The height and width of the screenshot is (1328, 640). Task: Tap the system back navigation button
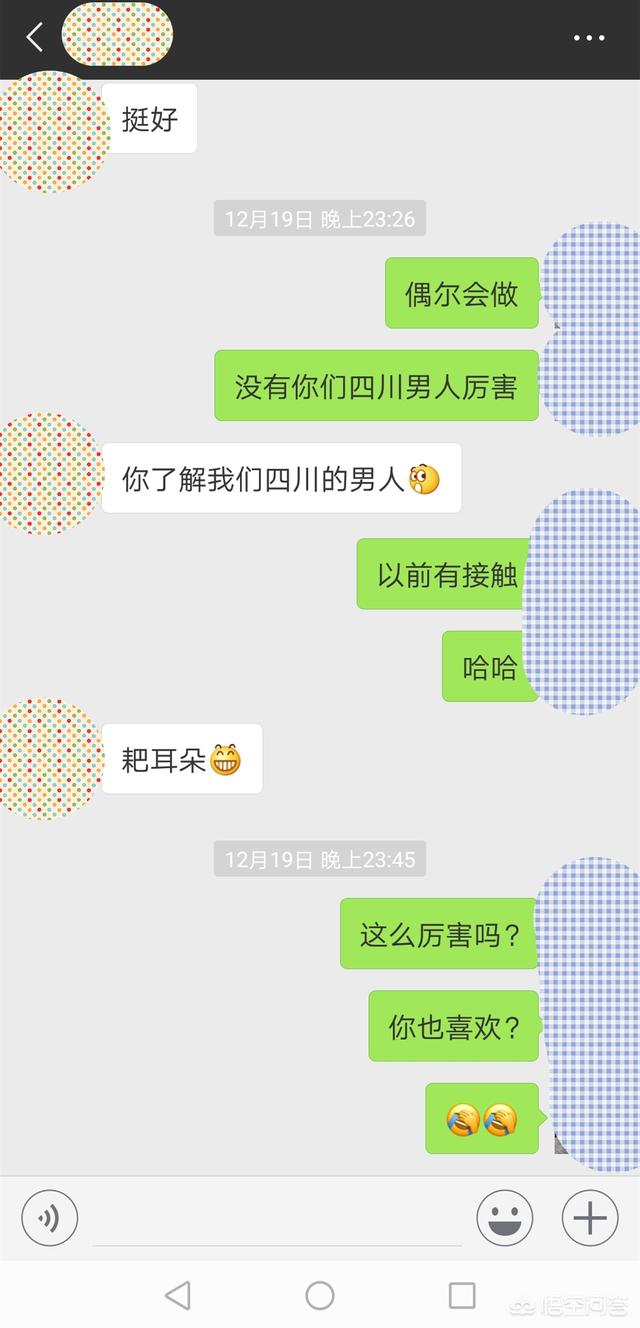pyautogui.click(x=178, y=1296)
